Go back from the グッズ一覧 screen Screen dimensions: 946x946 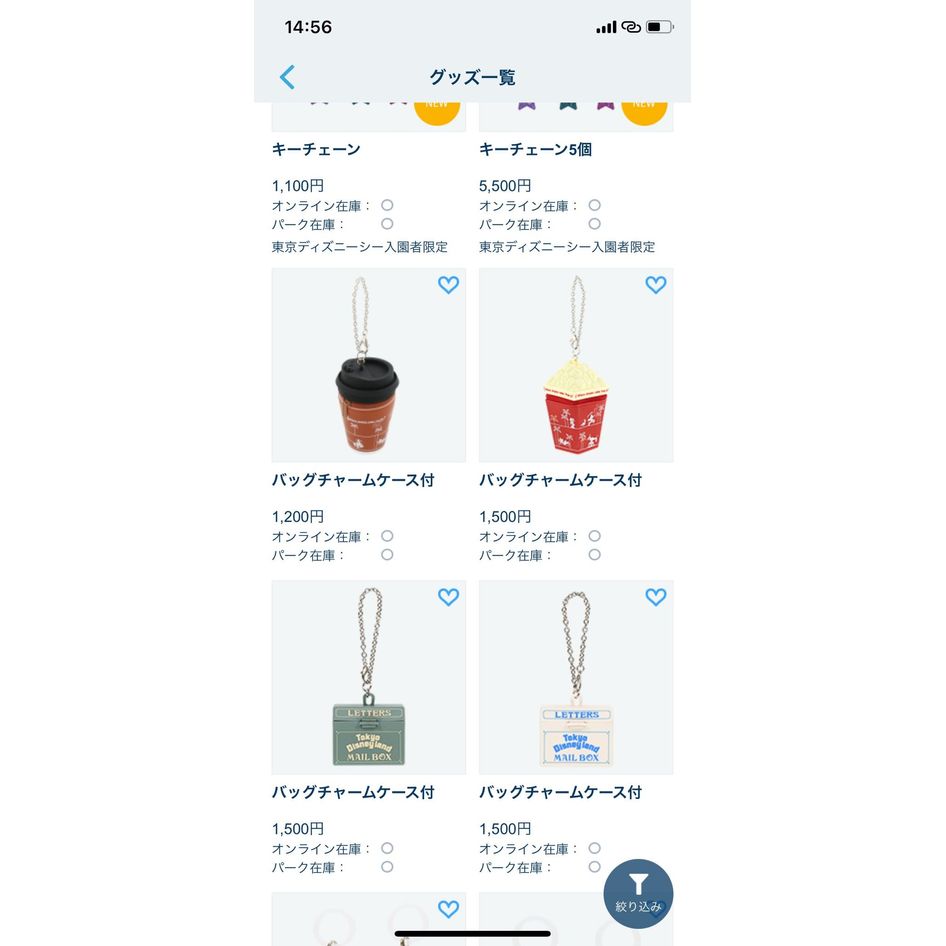coord(287,77)
